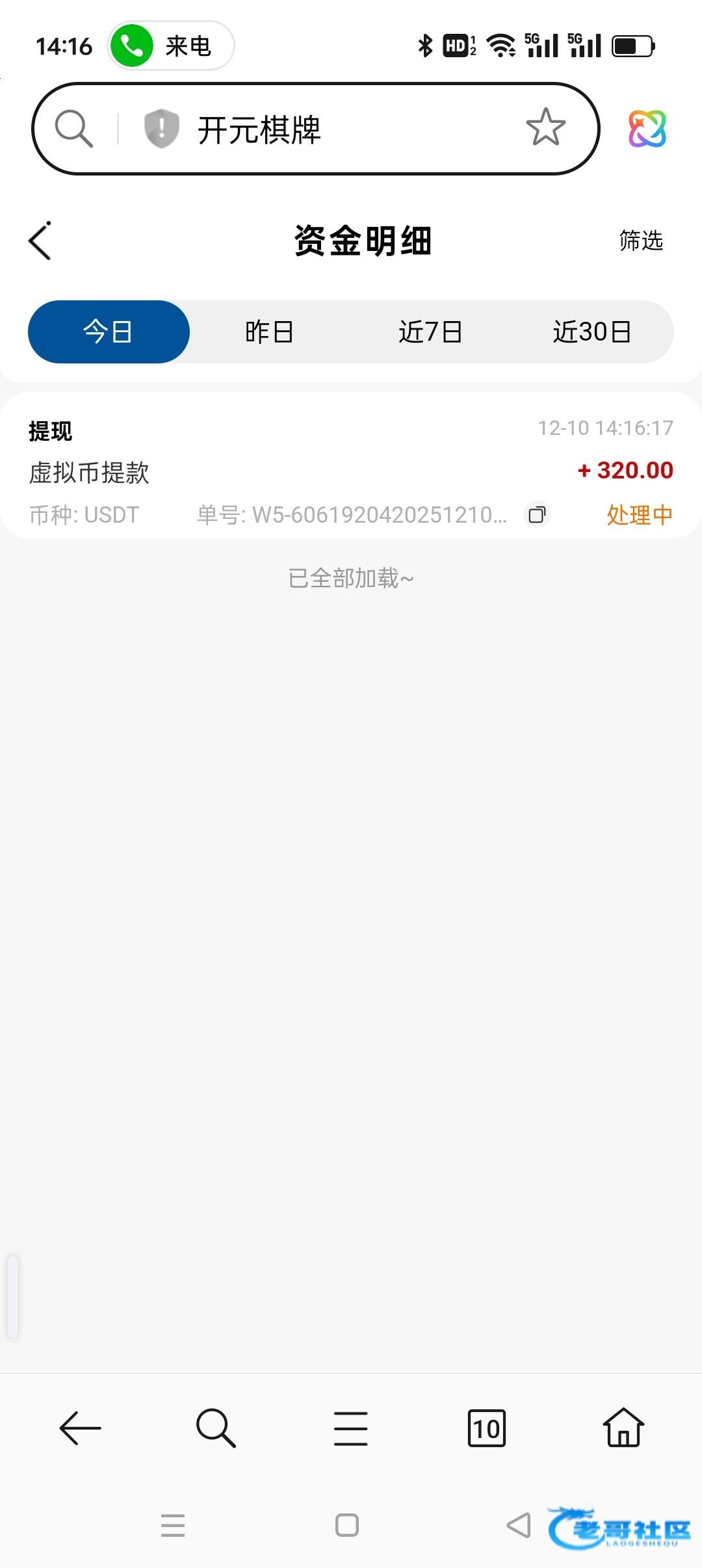View the 10 open browser tabs
This screenshot has width=702, height=1568.
[x=486, y=1428]
